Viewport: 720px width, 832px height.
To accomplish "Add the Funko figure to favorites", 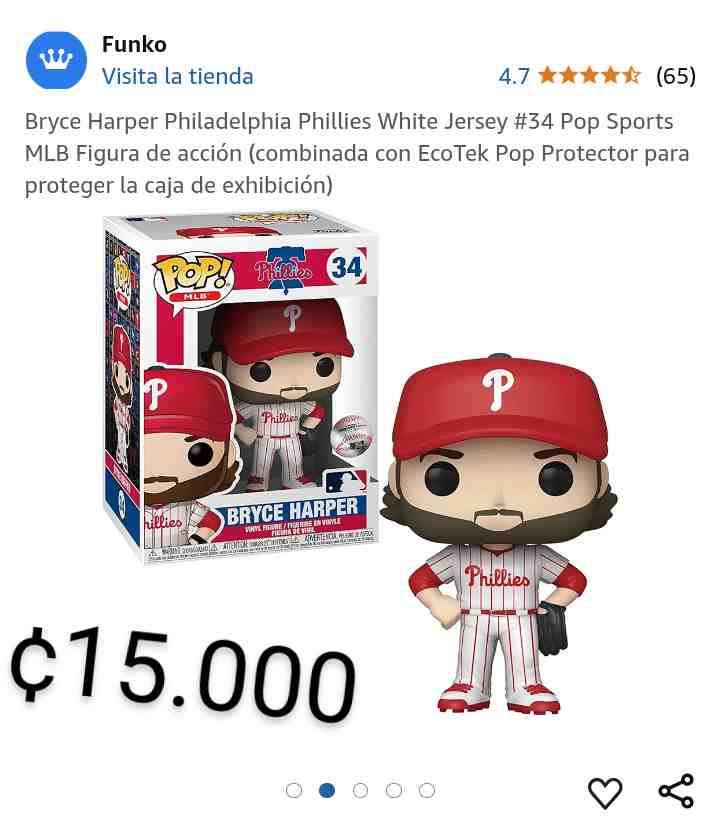I will (605, 792).
